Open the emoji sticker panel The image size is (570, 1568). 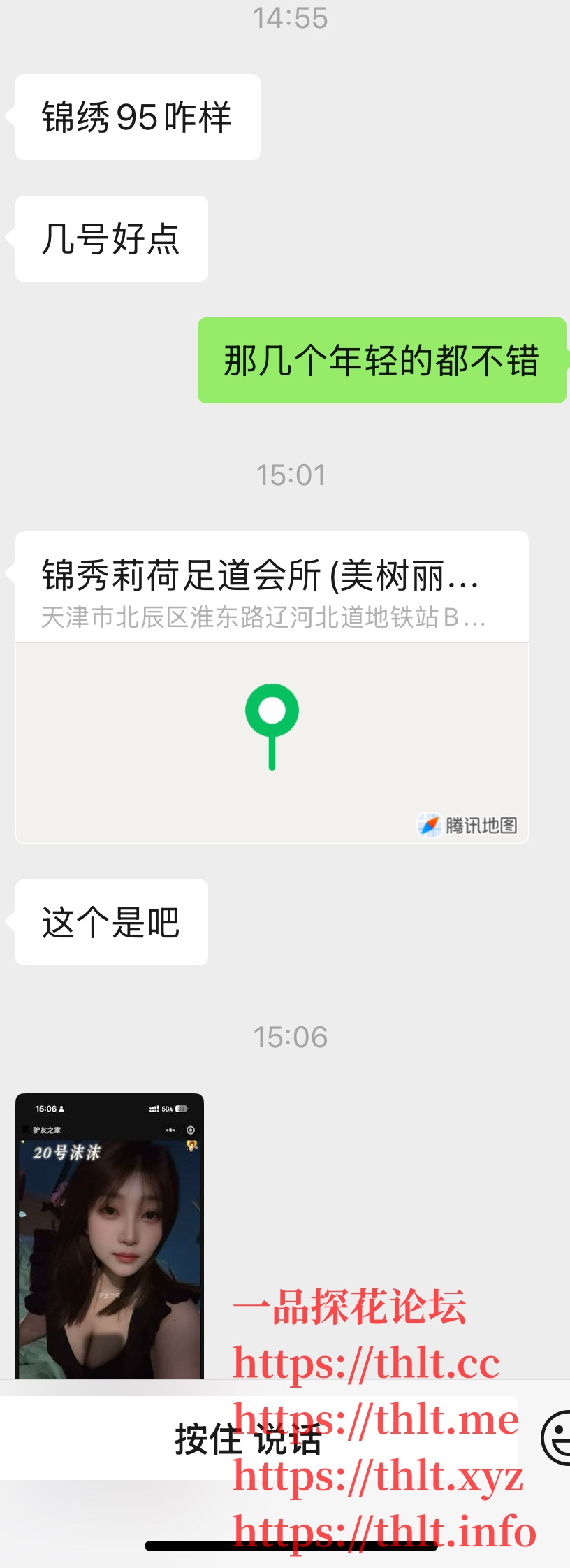tap(557, 1437)
